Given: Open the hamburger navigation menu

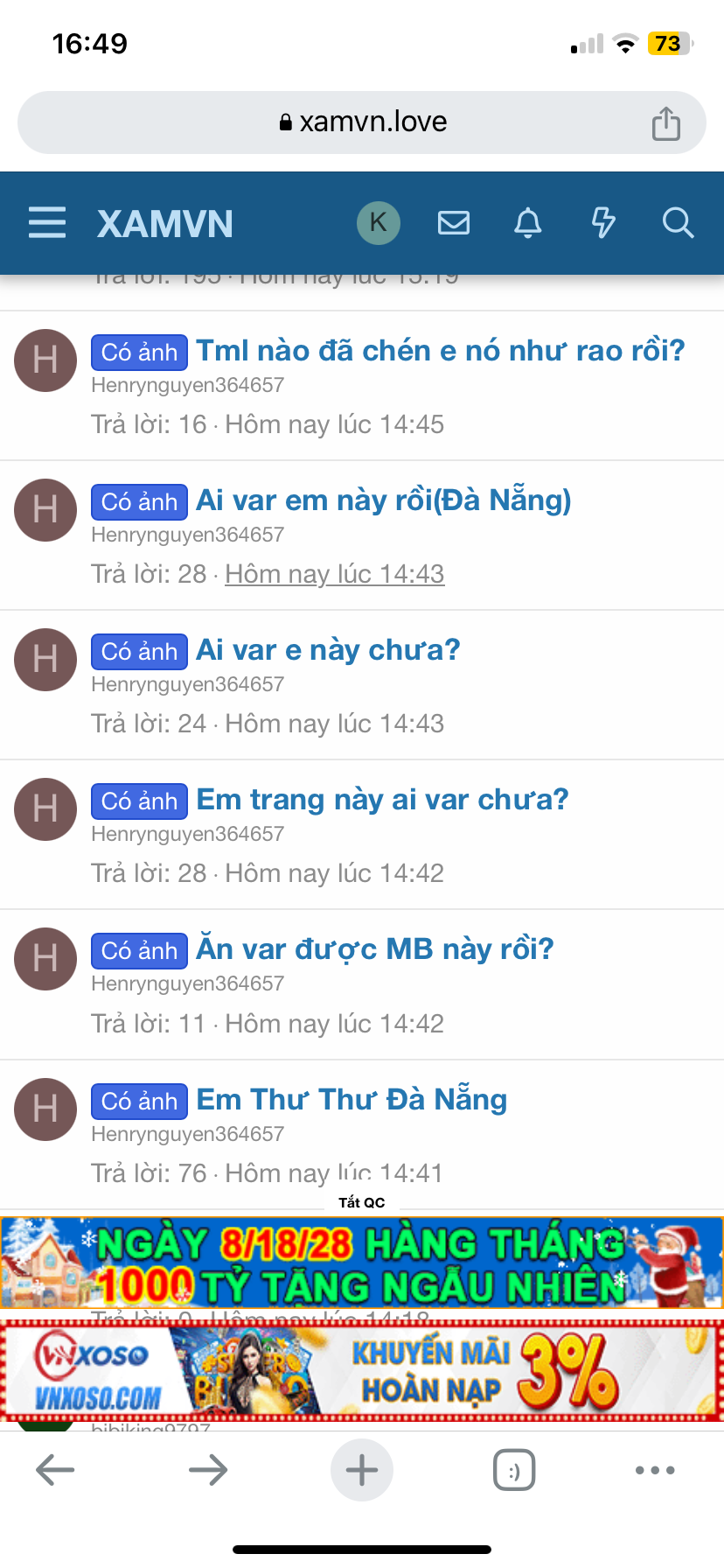Looking at the screenshot, I should pos(47,223).
